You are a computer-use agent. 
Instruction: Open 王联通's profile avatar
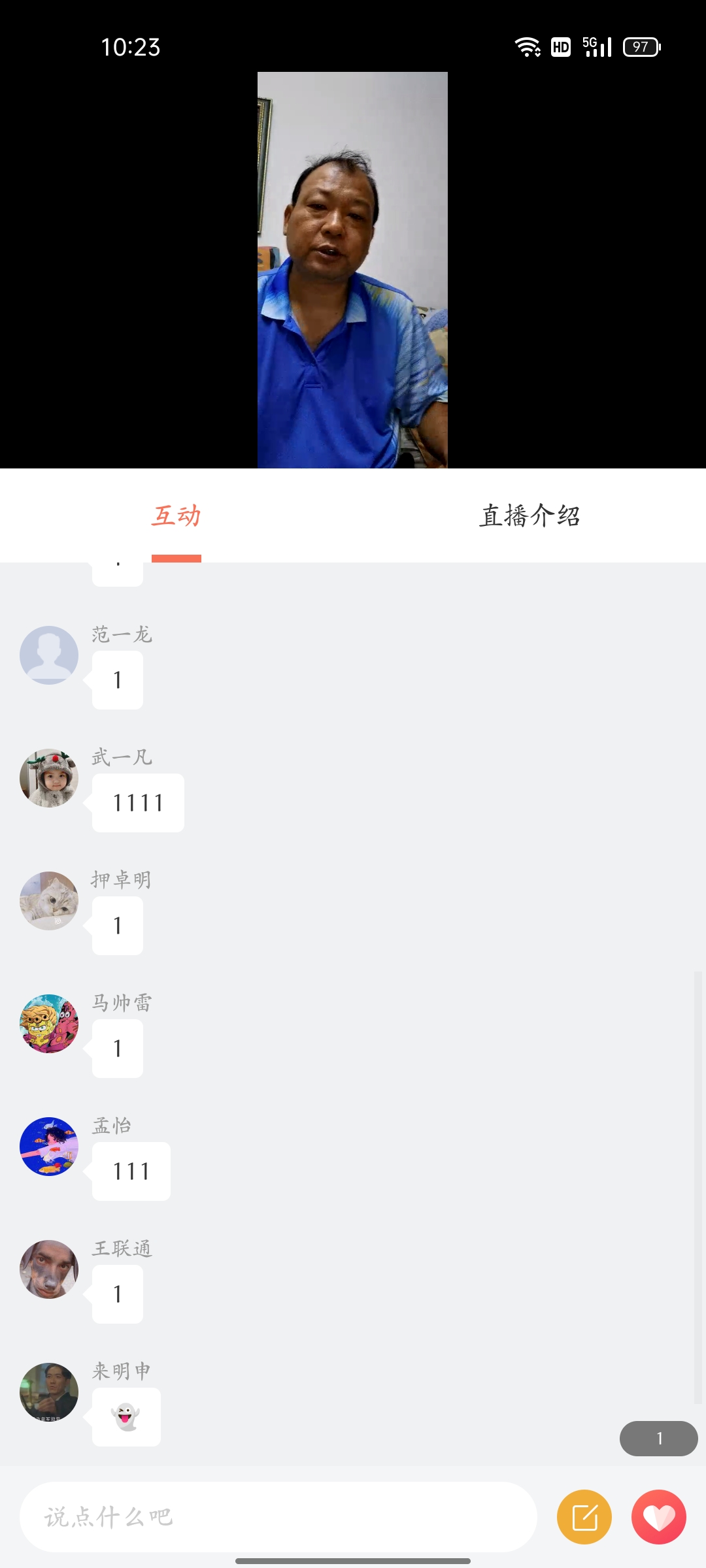click(49, 1269)
